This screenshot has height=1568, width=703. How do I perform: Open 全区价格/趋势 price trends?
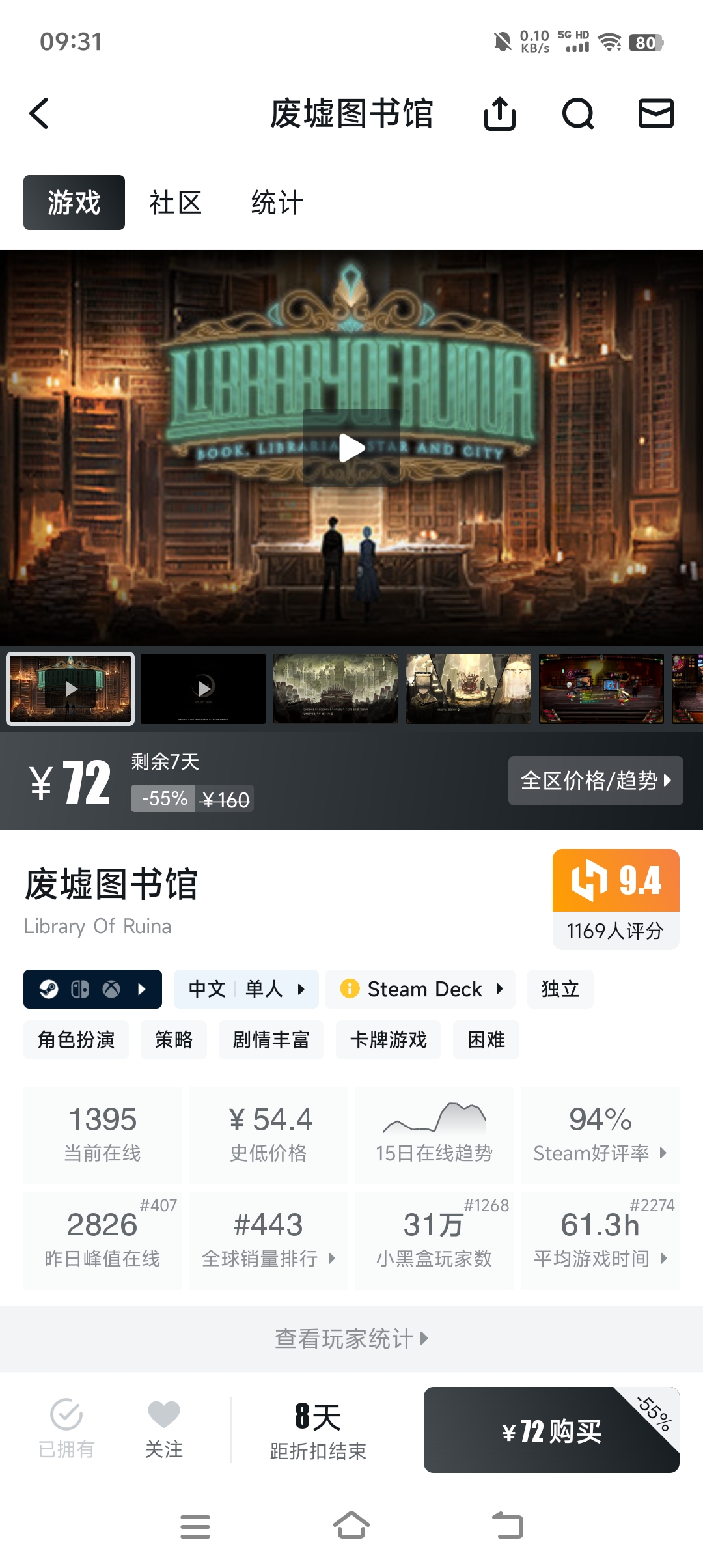595,780
